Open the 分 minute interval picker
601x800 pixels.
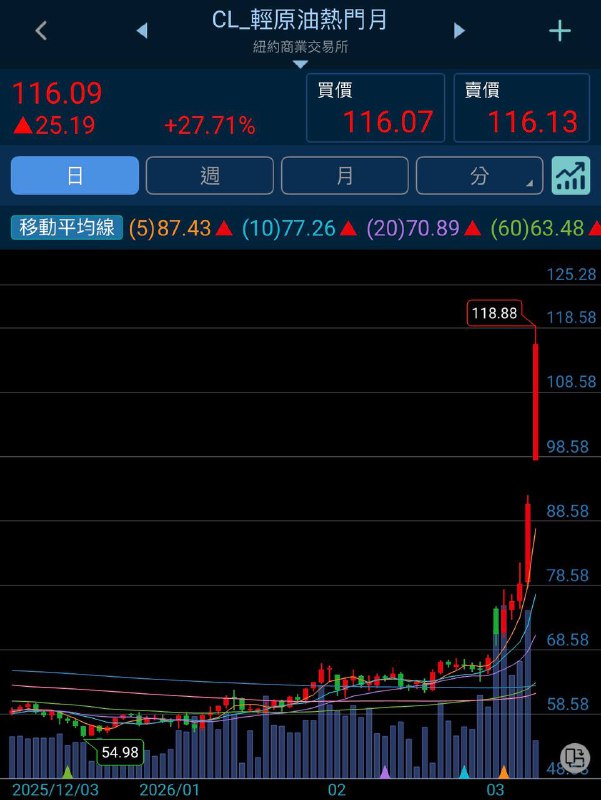(480, 176)
